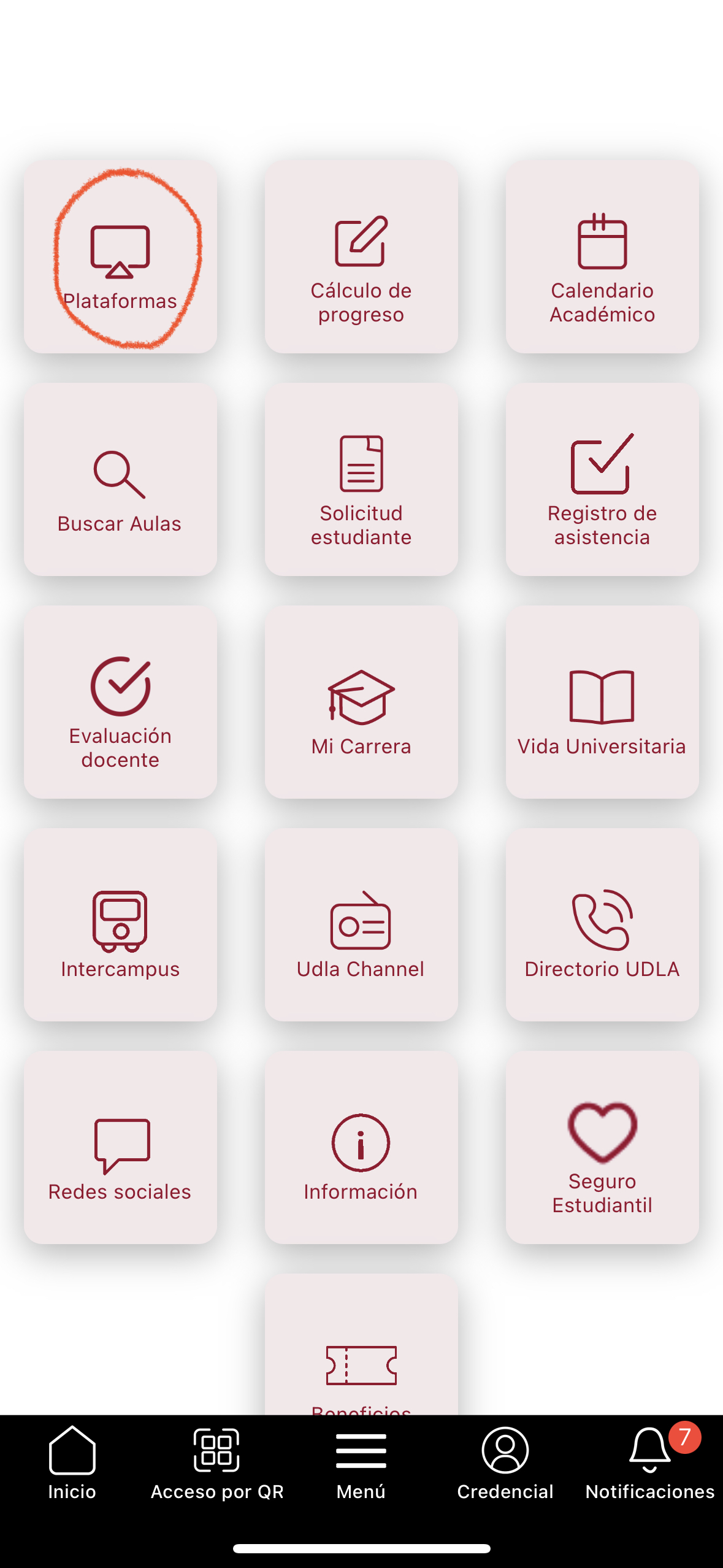
Task: Select the Intercampus tile
Action: [120, 926]
